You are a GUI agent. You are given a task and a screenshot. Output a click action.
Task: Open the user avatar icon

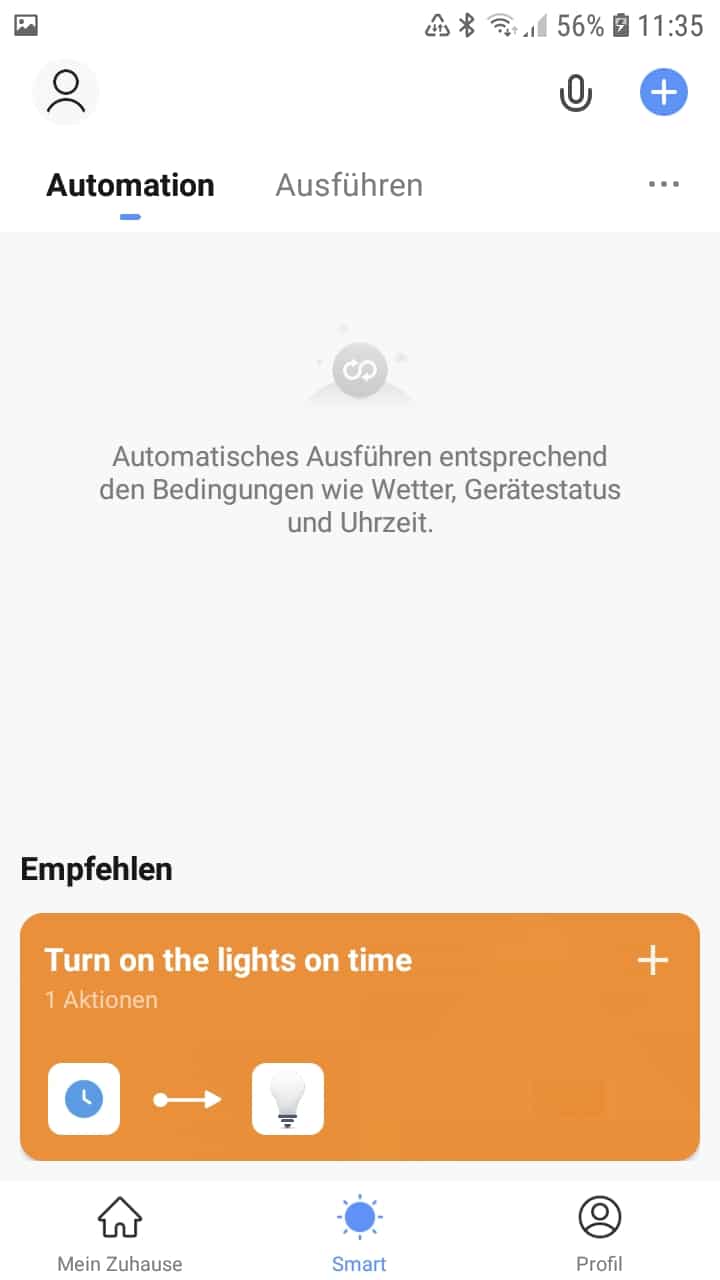click(66, 92)
